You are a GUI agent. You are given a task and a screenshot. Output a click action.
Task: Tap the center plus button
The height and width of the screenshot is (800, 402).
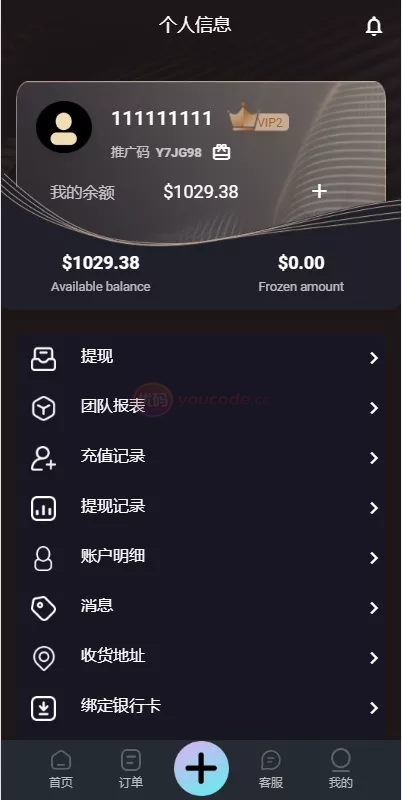point(202,768)
